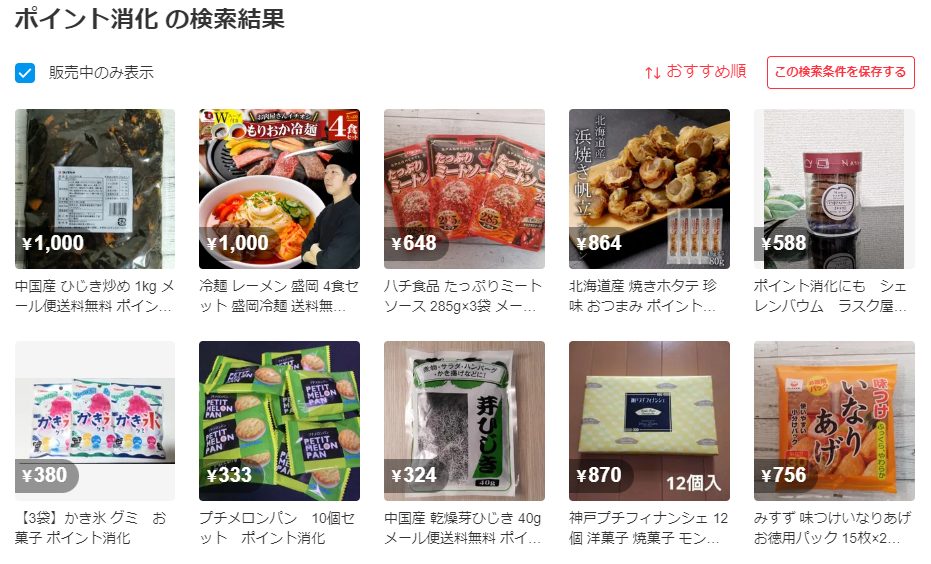This screenshot has width=931, height=564.
Task: Select プチメロンパン 10個セット item
Action: pos(279,421)
